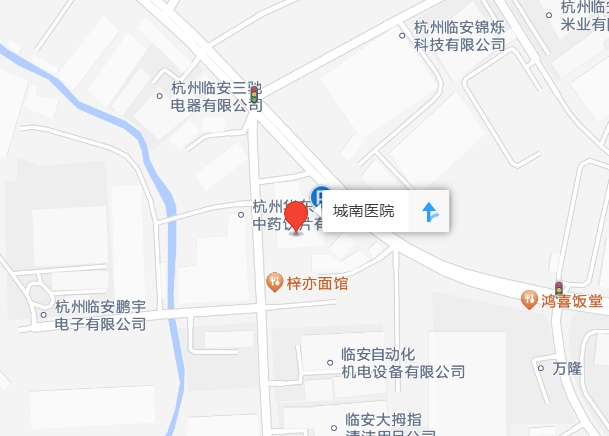The height and width of the screenshot is (436, 609).
Task: Open navigation arrow beside 城南医院
Action: 430,211
